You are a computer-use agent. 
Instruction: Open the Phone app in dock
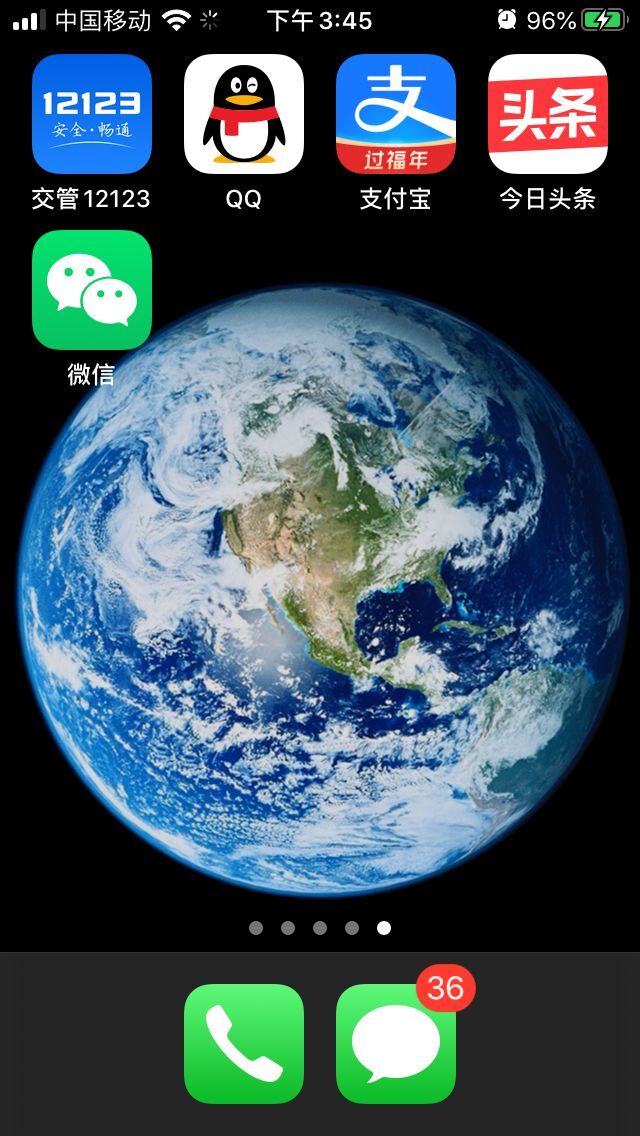244,1043
